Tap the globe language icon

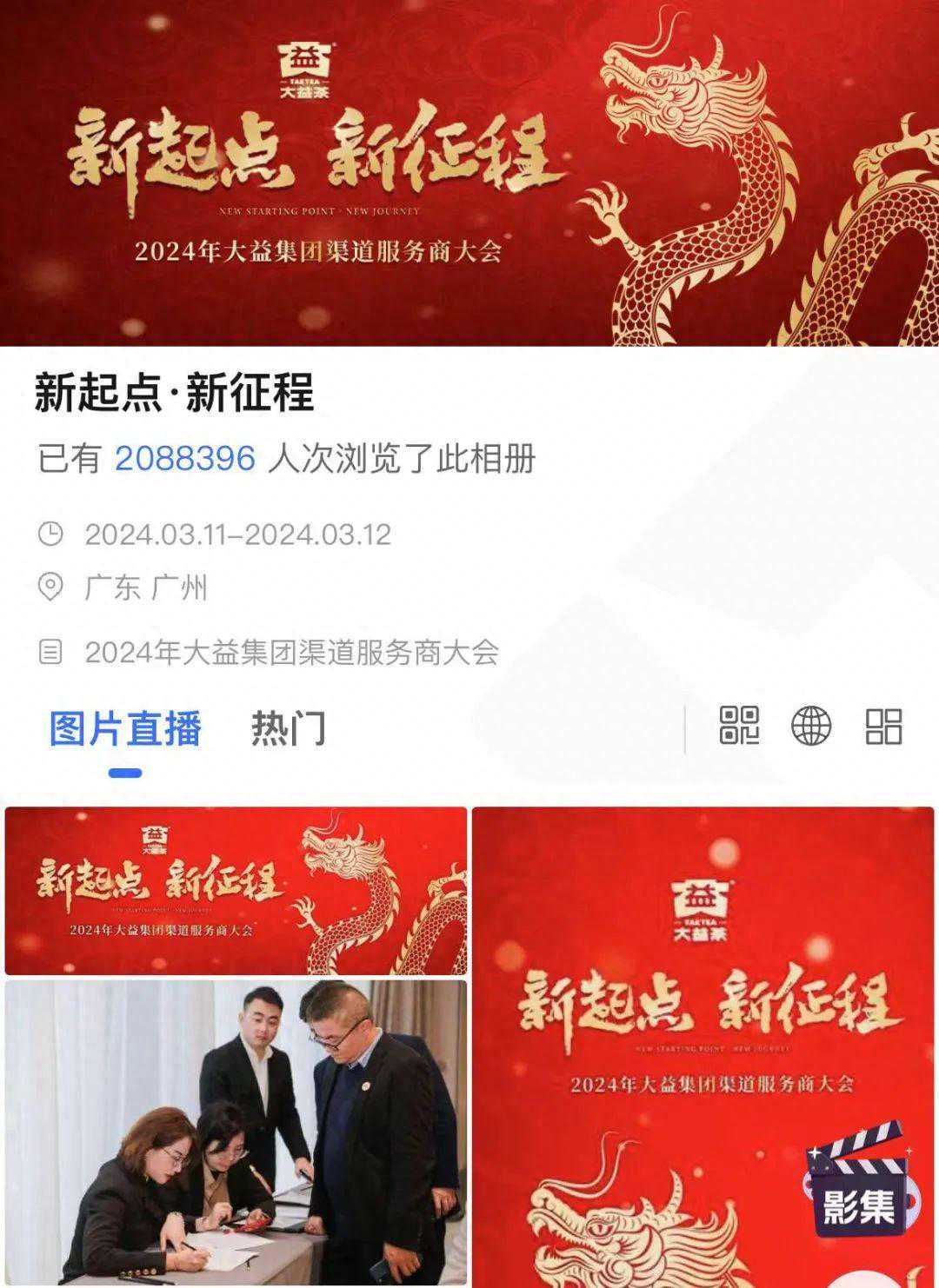click(x=810, y=726)
